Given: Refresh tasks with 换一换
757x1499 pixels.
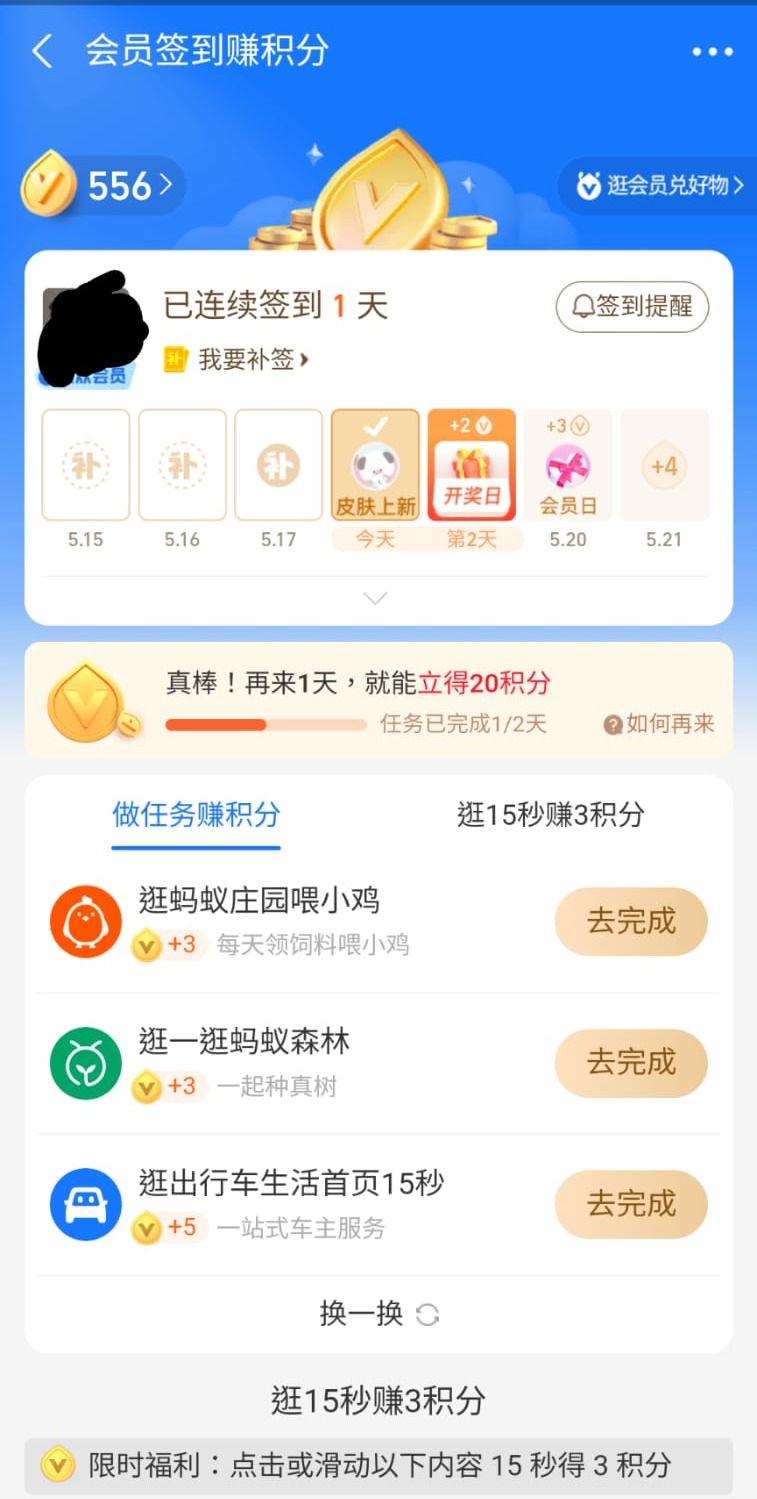Looking at the screenshot, I should [x=379, y=1314].
